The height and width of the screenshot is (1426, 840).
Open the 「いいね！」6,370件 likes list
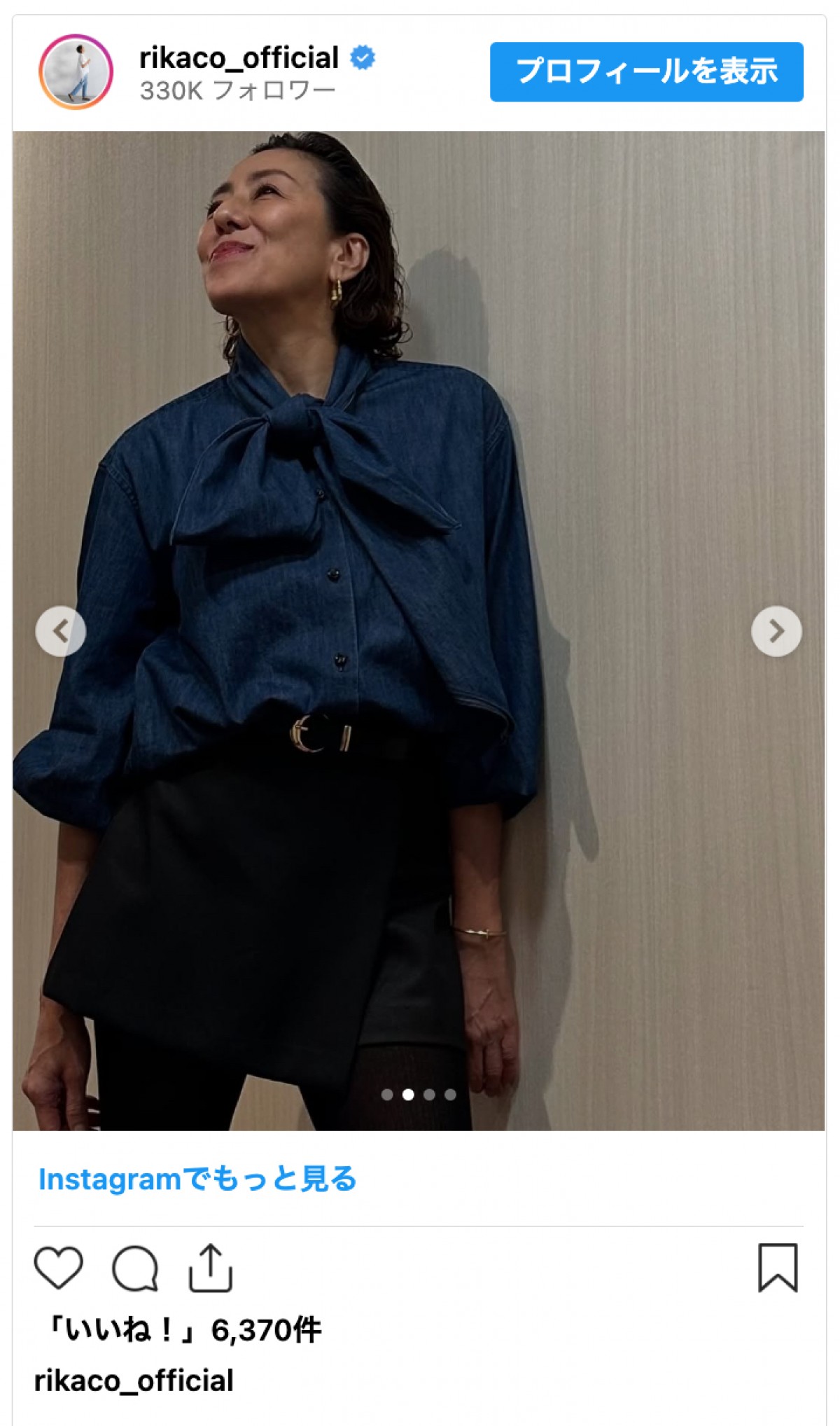pos(181,1329)
